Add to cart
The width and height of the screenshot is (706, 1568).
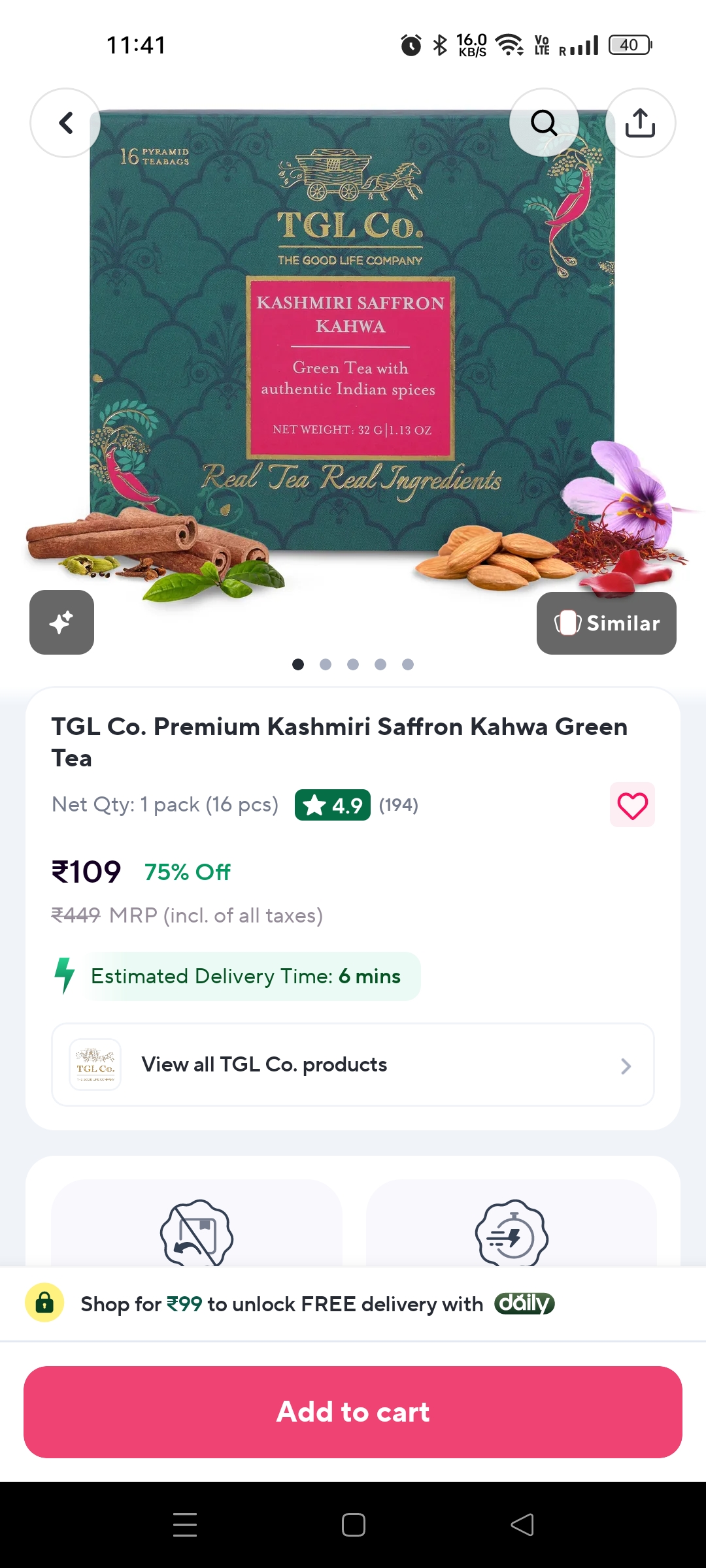coord(353,1412)
